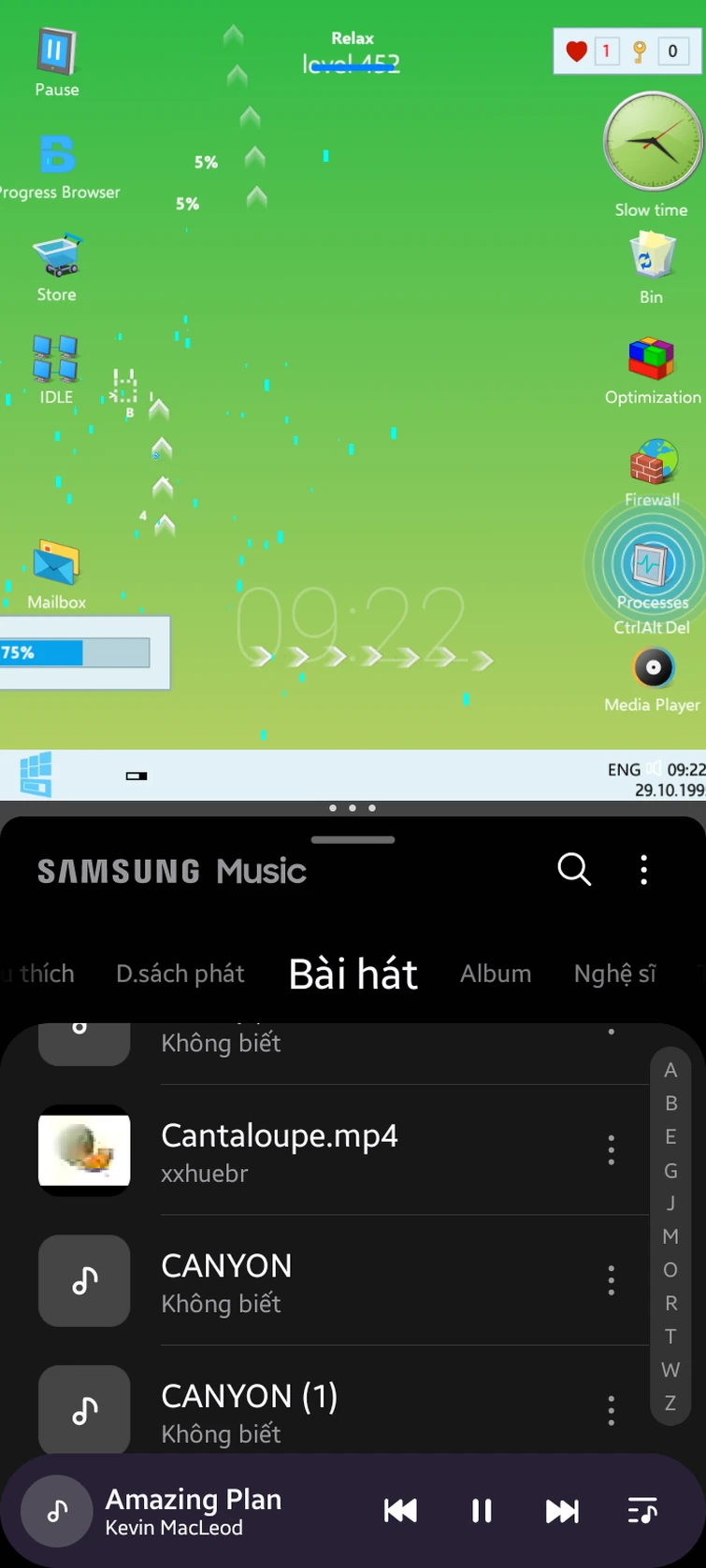The image size is (706, 1568).
Task: Open the Mailbox icon
Action: coord(56,563)
